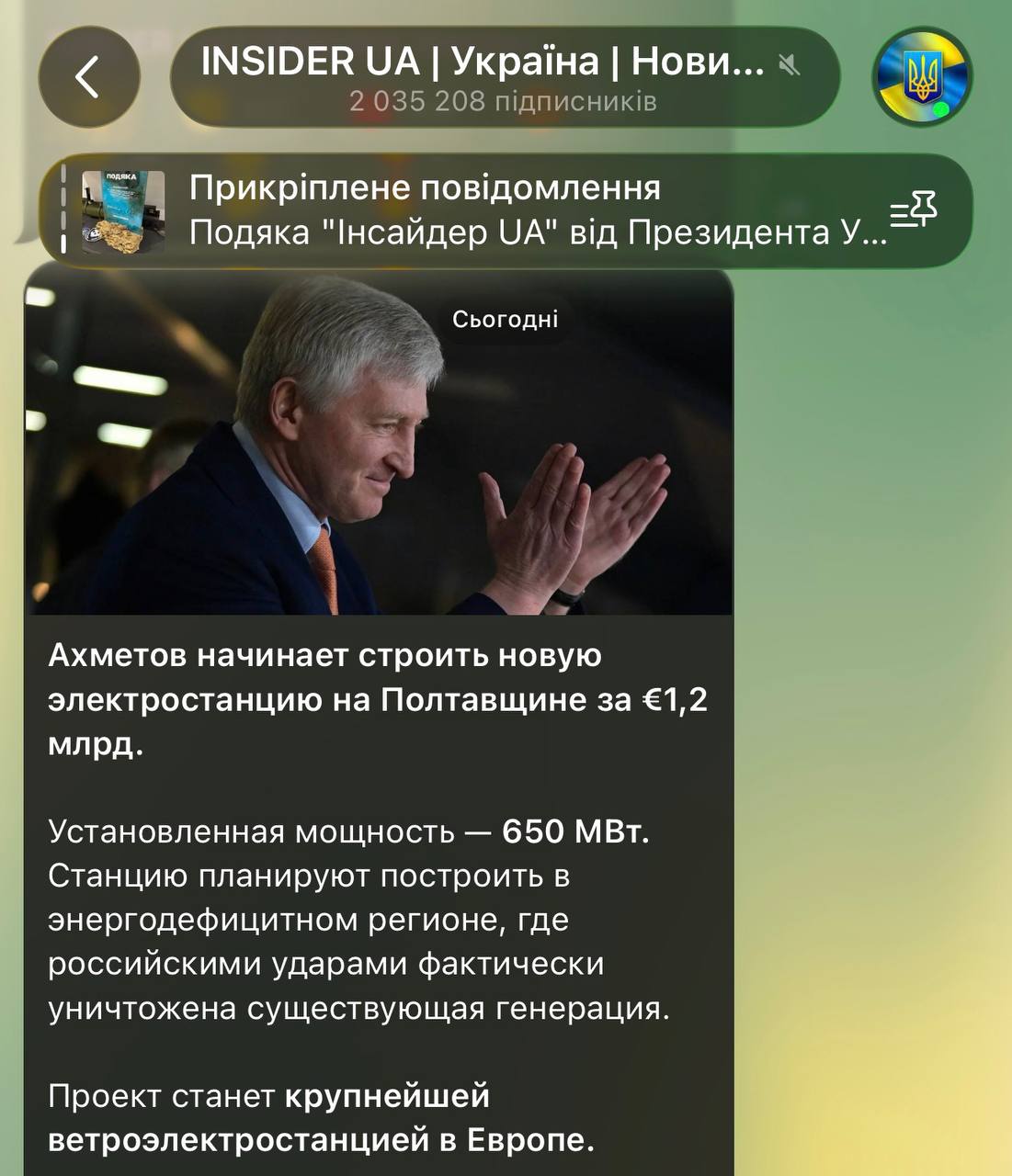
Task: Show the list of pinned messages
Action: 913,210
